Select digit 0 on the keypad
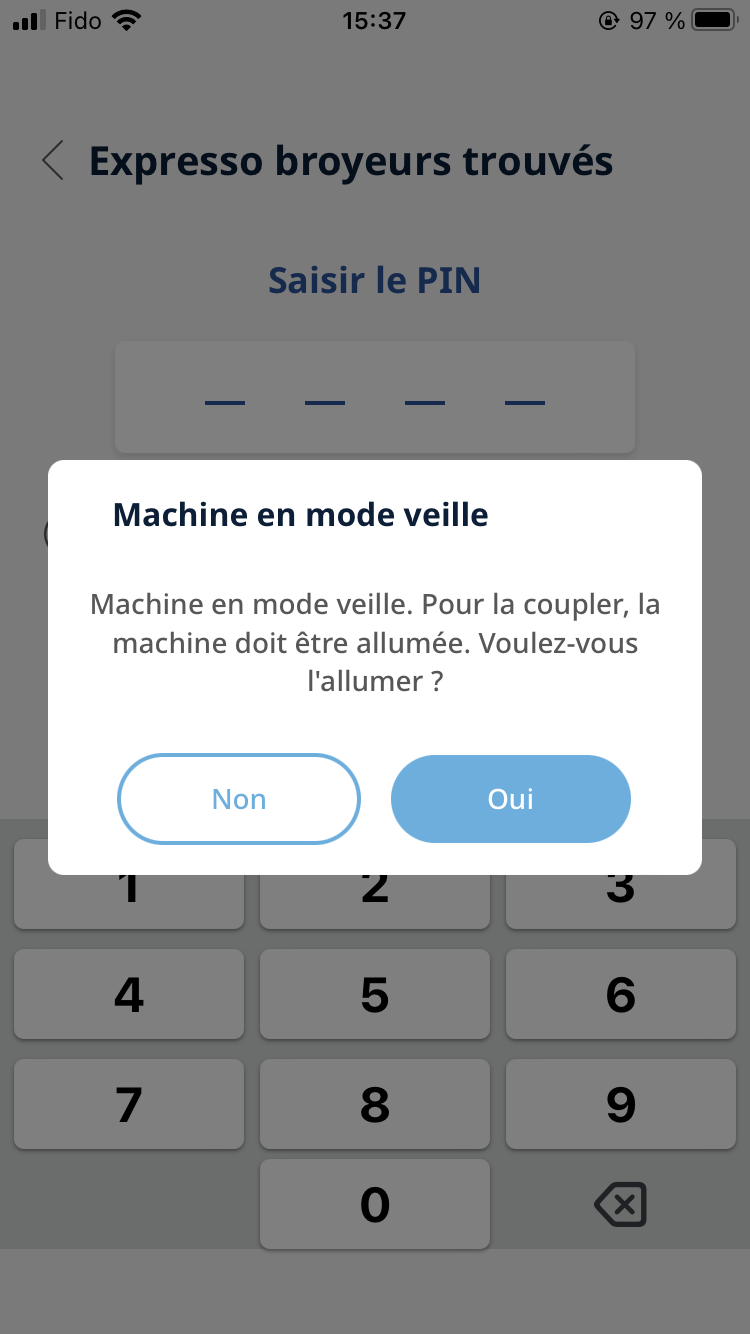This screenshot has width=750, height=1334. click(x=375, y=1204)
